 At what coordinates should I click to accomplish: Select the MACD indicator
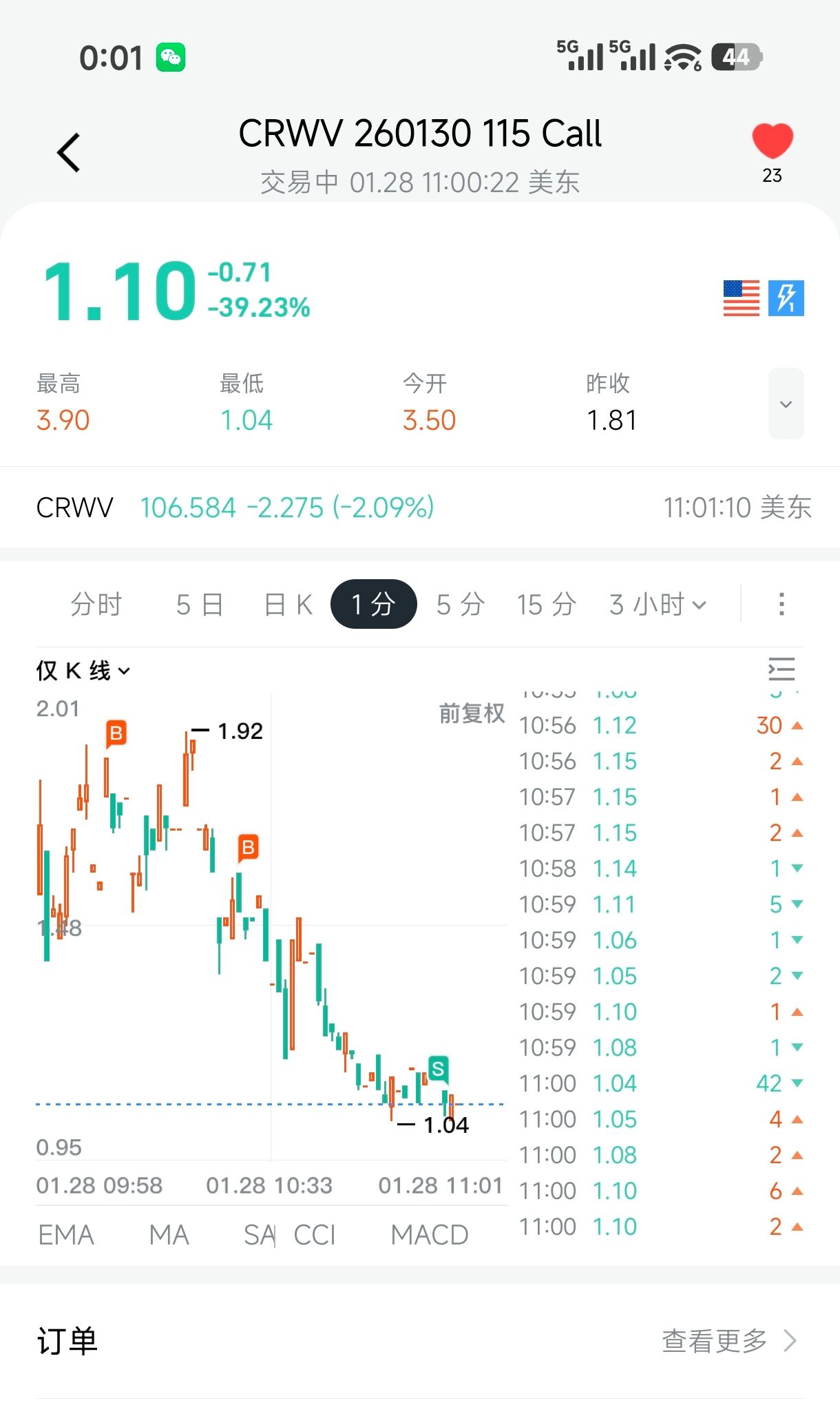[429, 1235]
